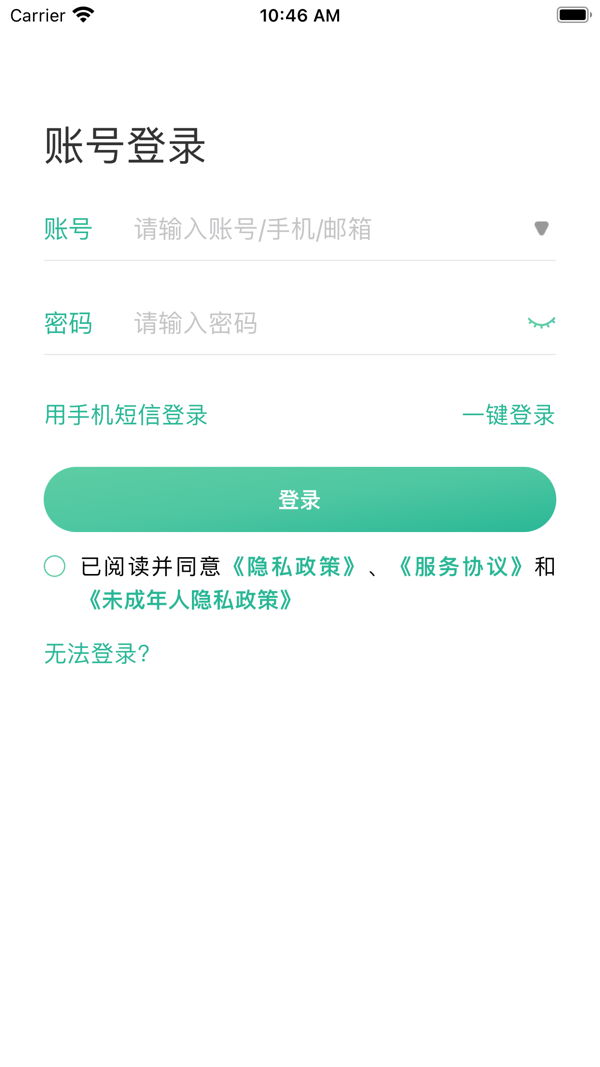
Task: Tap the green 登录 button
Action: 300,500
